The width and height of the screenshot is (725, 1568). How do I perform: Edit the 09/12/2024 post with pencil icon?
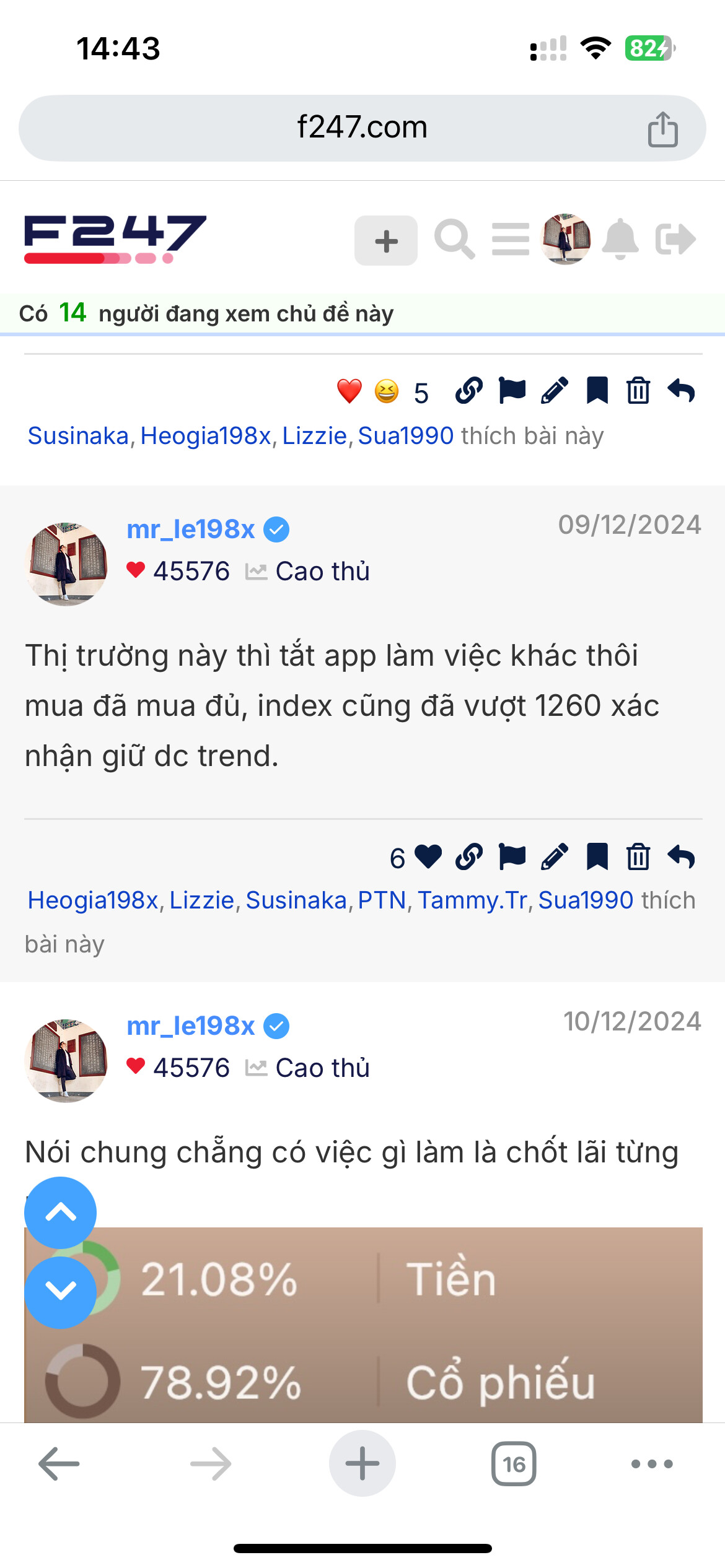554,857
